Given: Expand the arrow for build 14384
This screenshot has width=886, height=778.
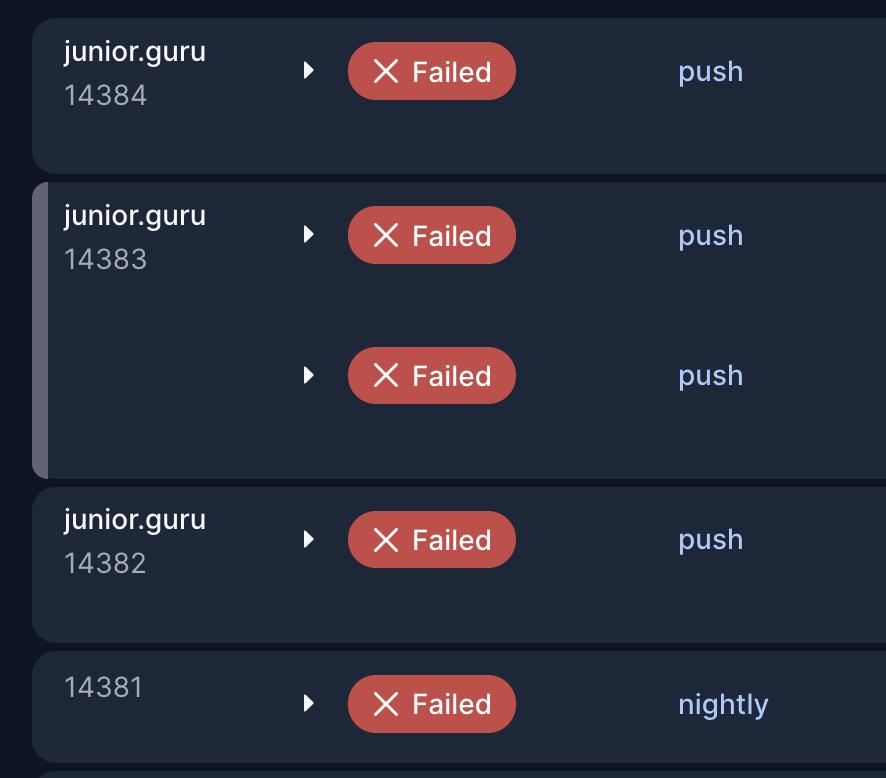Looking at the screenshot, I should tap(309, 71).
